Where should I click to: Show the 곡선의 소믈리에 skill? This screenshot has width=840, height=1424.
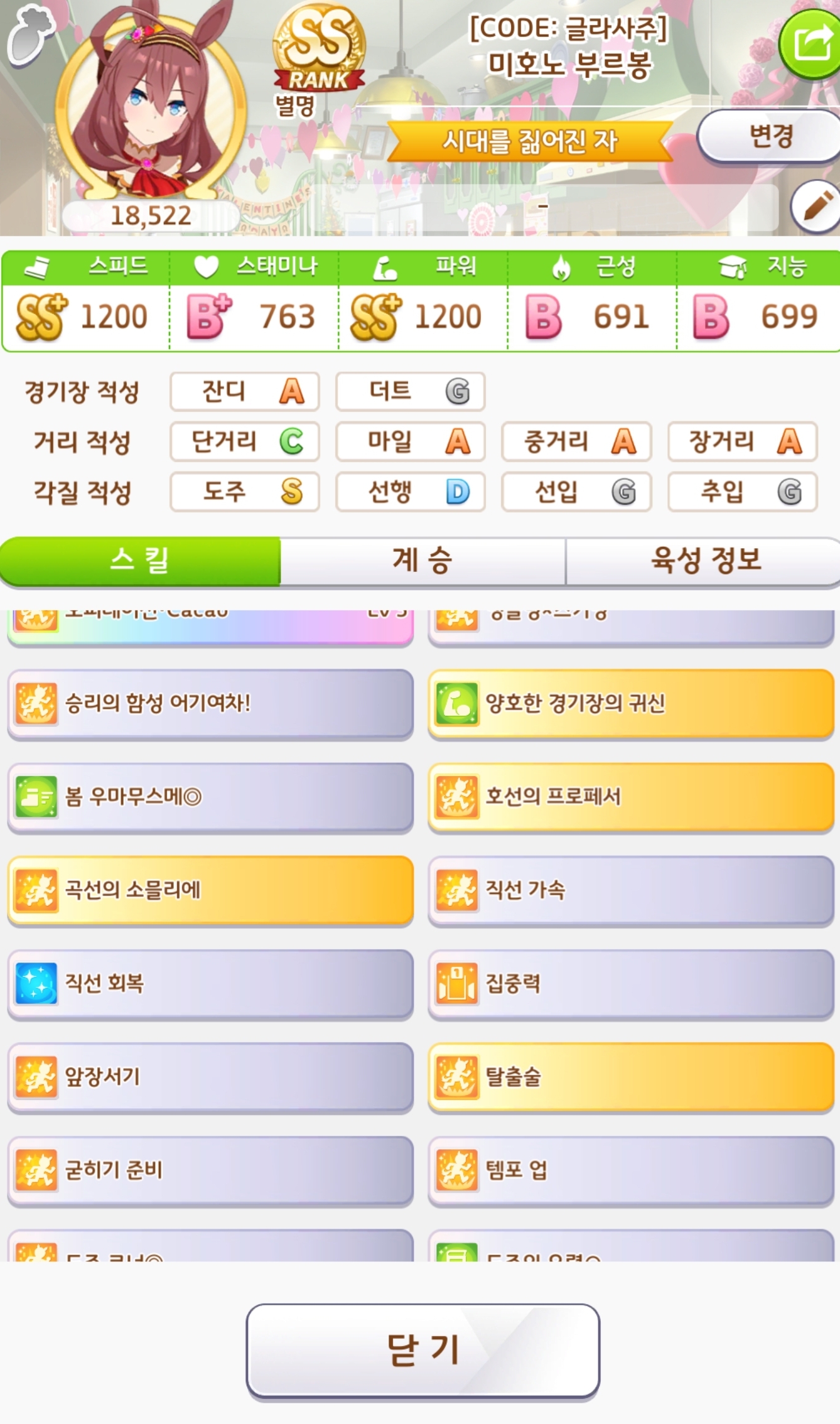(210, 890)
